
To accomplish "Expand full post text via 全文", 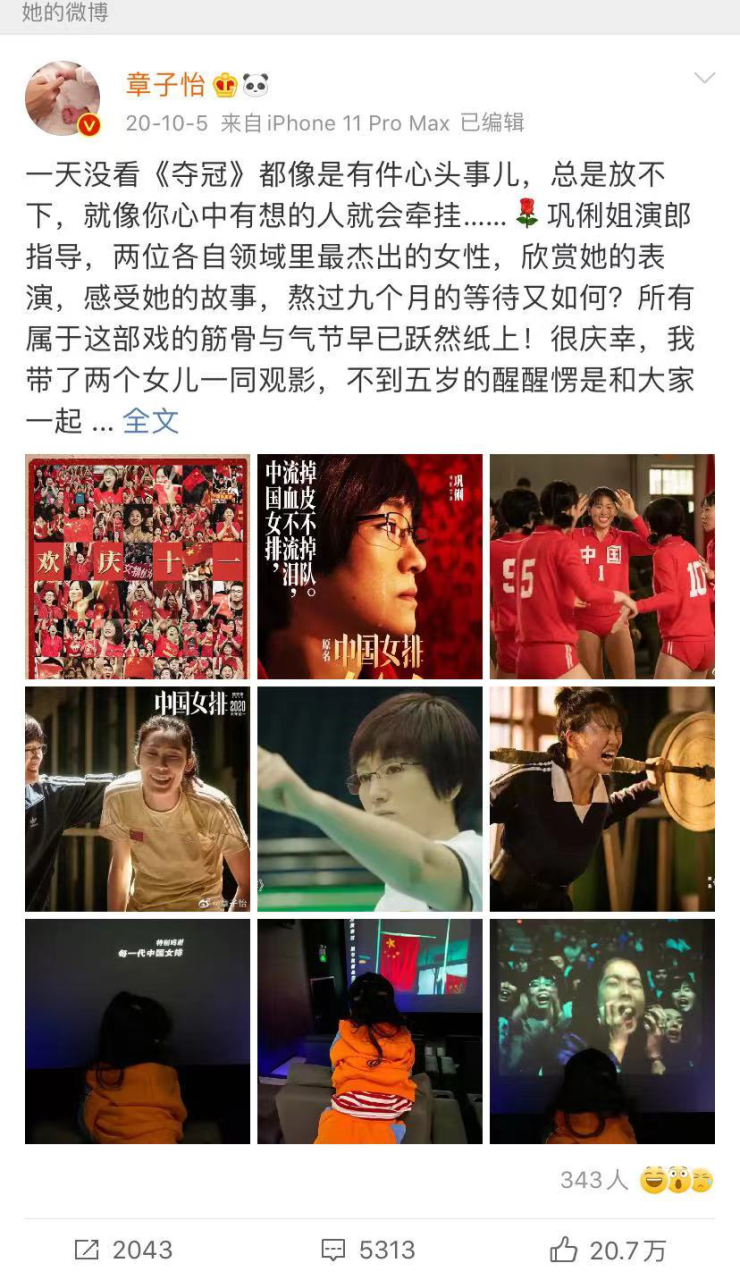I will pos(151,421).
